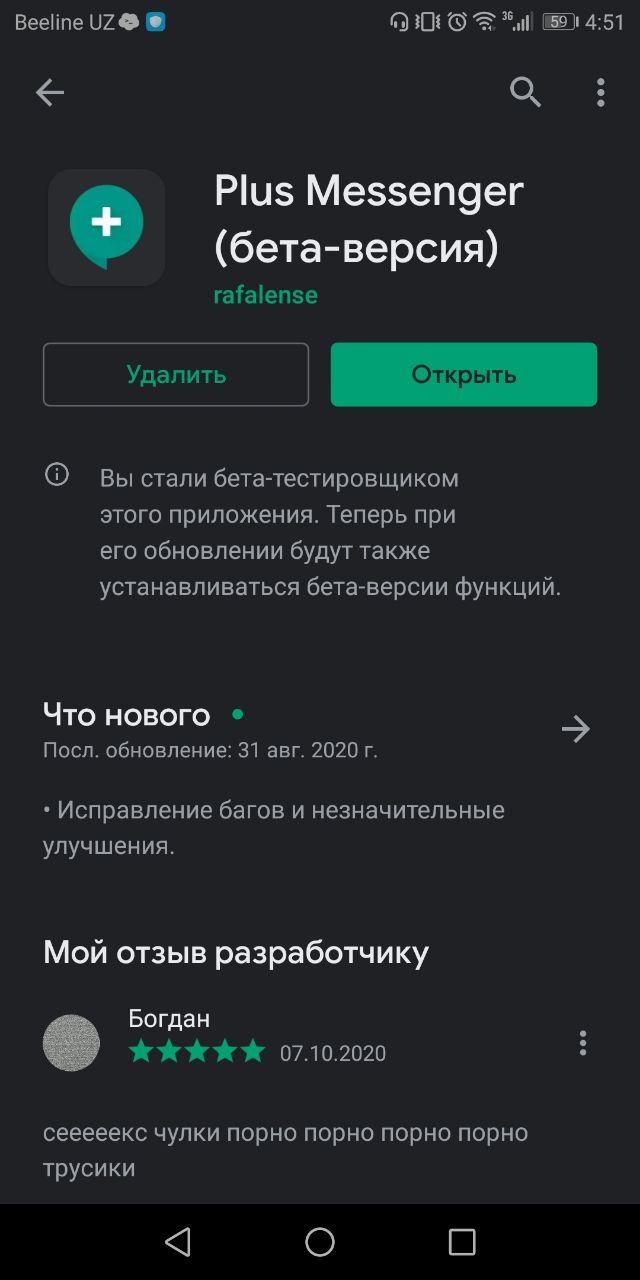Go back using the top-left arrow
The image size is (640, 1280).
pyautogui.click(x=49, y=93)
